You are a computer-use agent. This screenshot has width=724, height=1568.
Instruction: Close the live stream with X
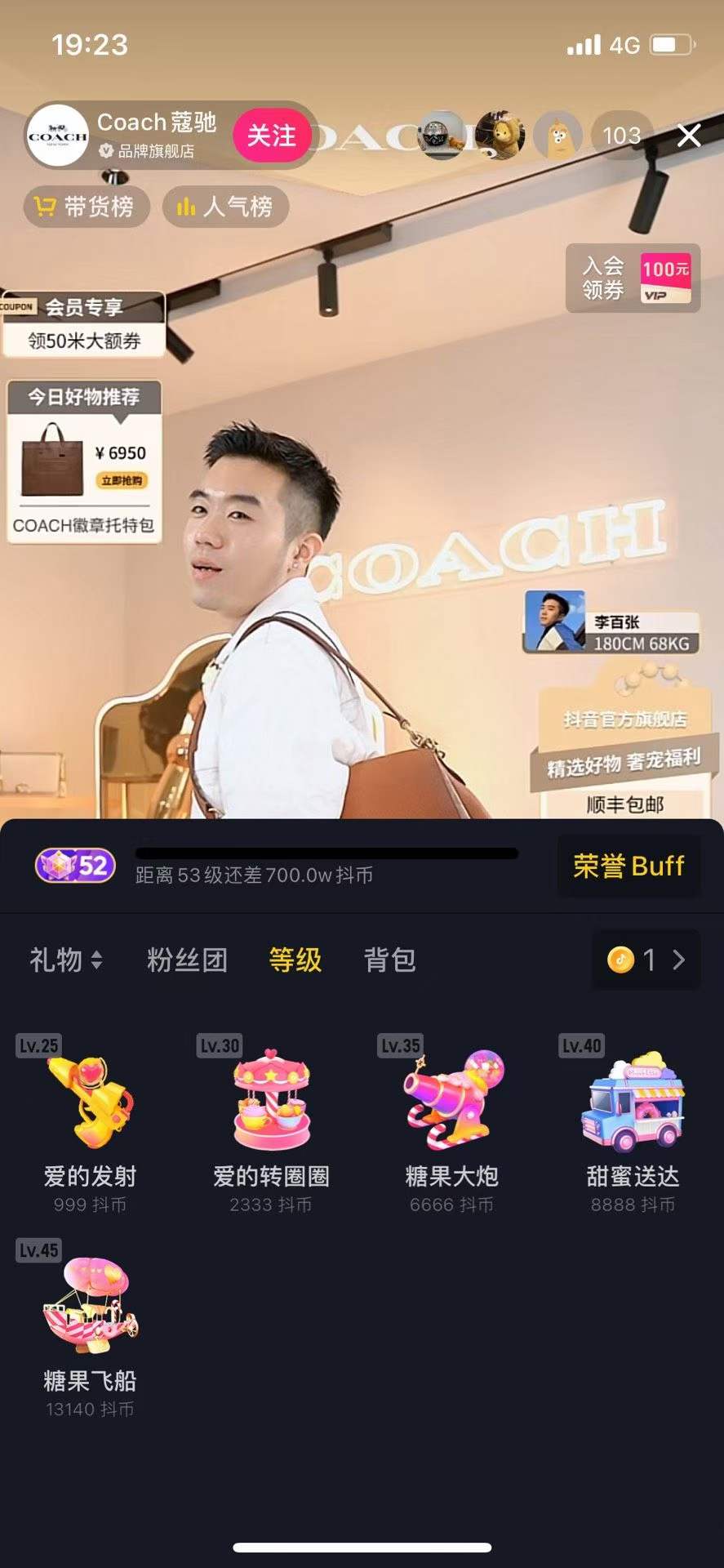click(689, 136)
